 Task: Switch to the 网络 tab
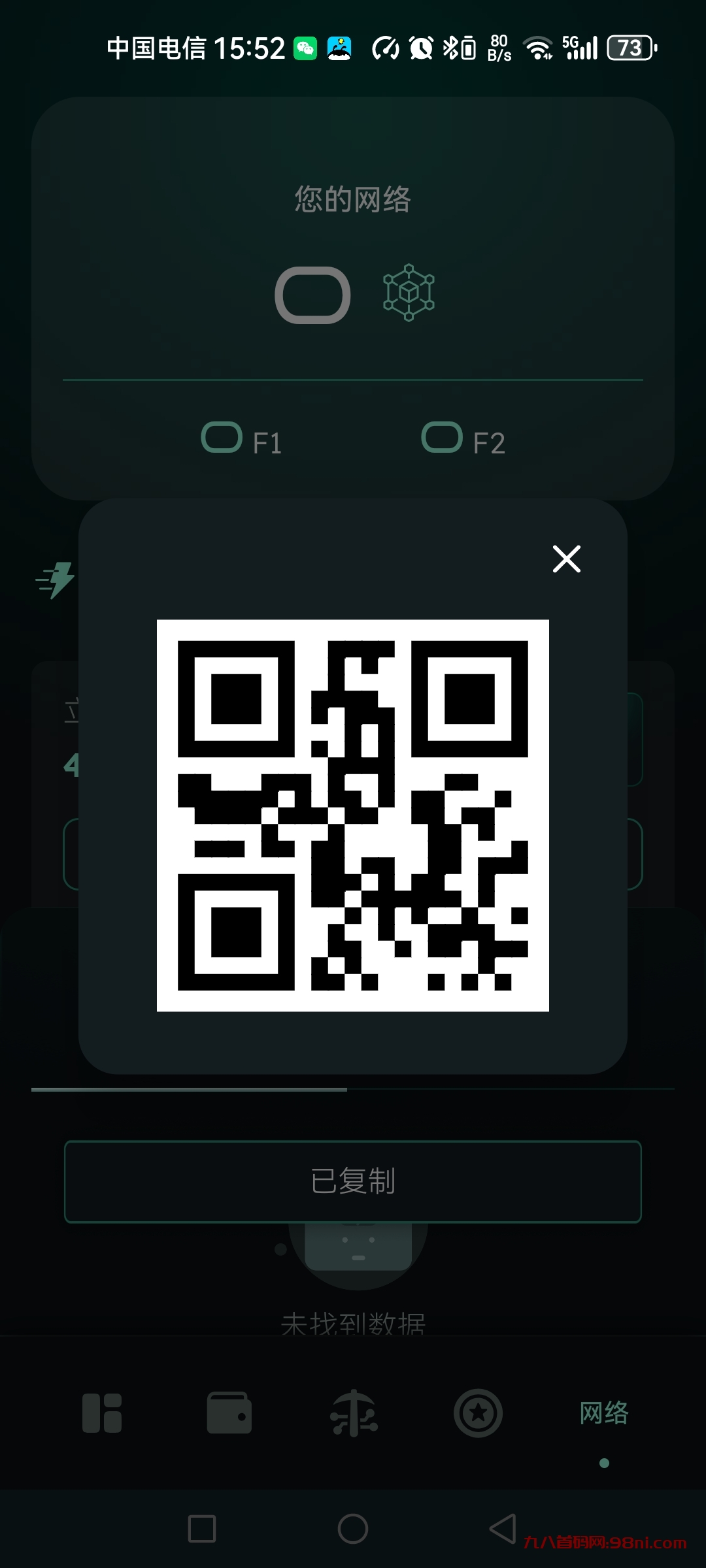pyautogui.click(x=603, y=1413)
